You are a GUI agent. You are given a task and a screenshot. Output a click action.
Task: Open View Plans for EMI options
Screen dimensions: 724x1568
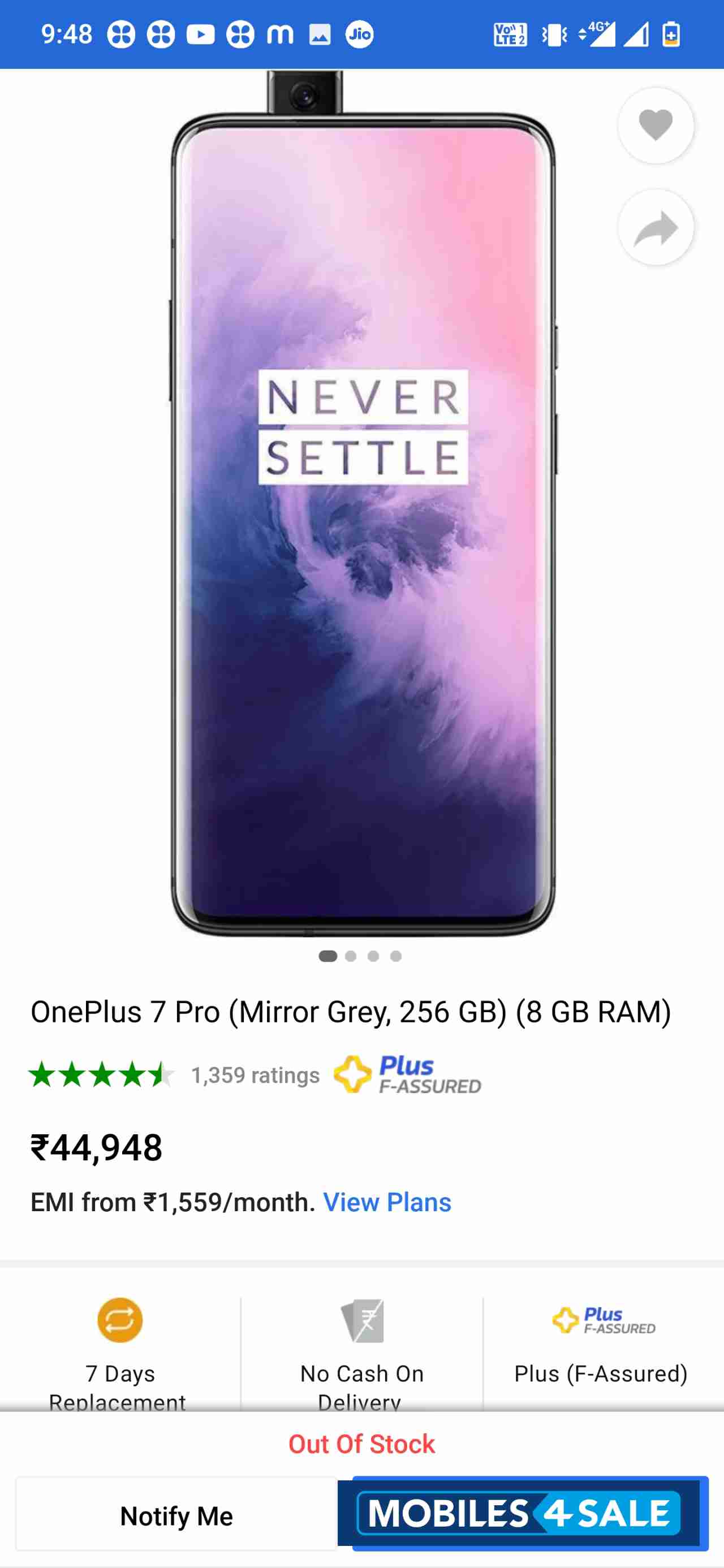tap(387, 1202)
